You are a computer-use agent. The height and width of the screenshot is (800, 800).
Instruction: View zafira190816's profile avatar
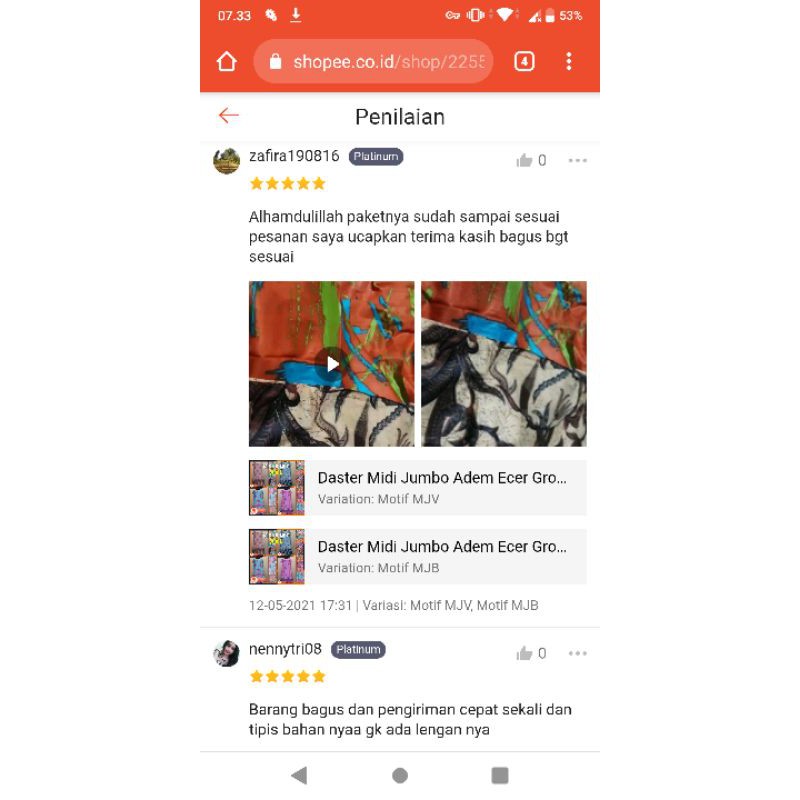click(x=227, y=161)
